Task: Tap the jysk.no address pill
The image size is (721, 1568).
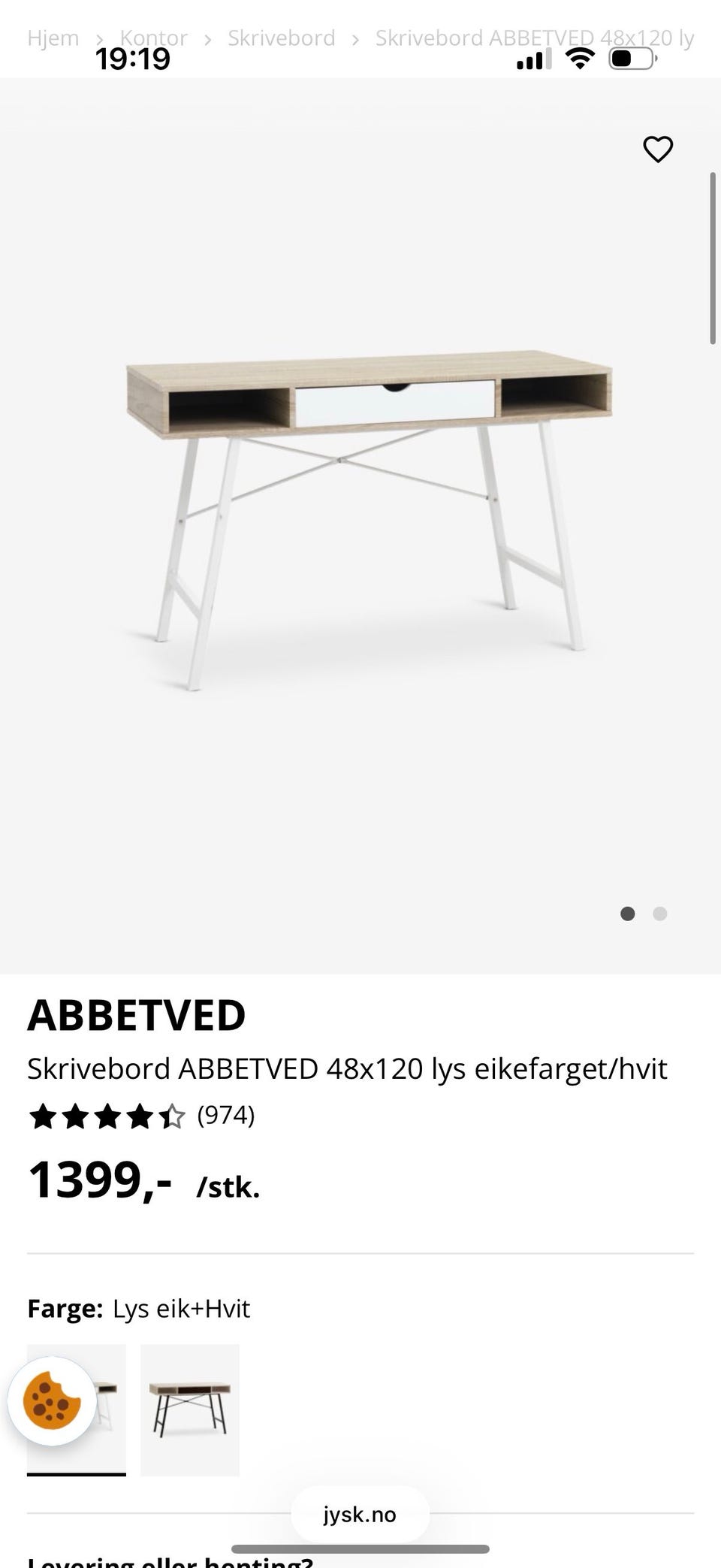Action: click(360, 1515)
